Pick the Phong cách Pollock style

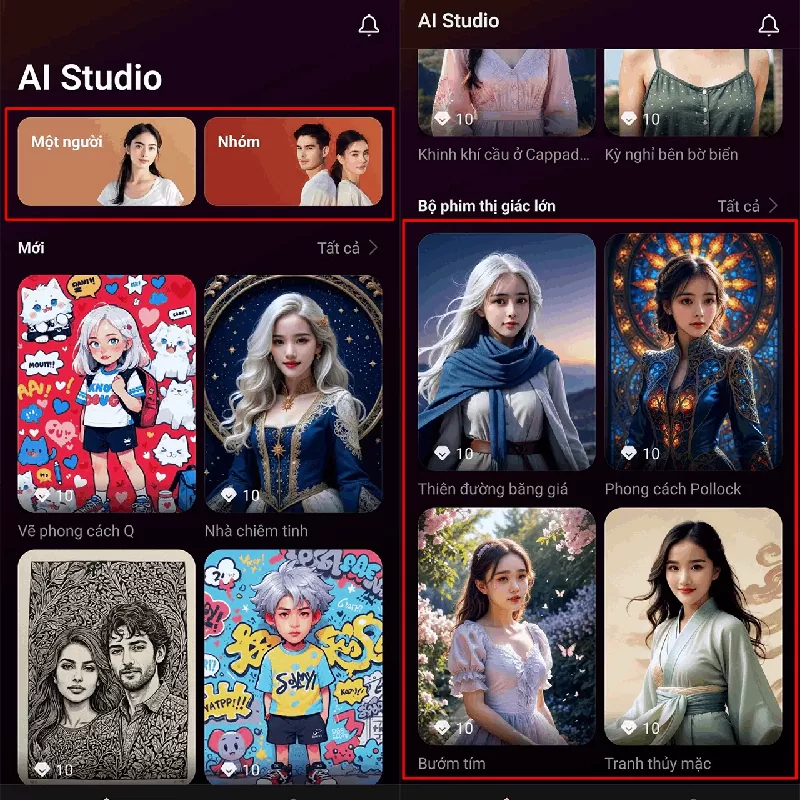pos(693,352)
